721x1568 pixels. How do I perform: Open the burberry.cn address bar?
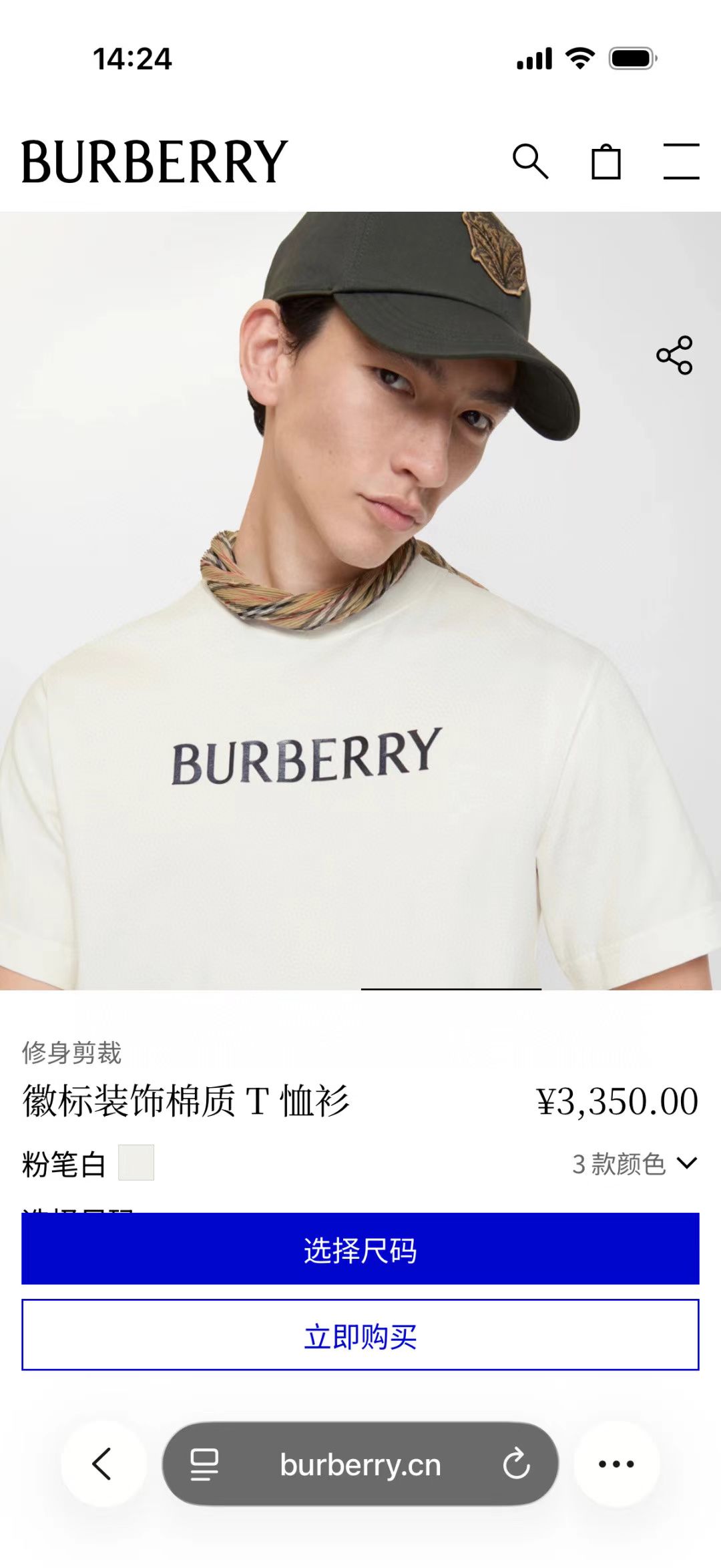point(360,1464)
